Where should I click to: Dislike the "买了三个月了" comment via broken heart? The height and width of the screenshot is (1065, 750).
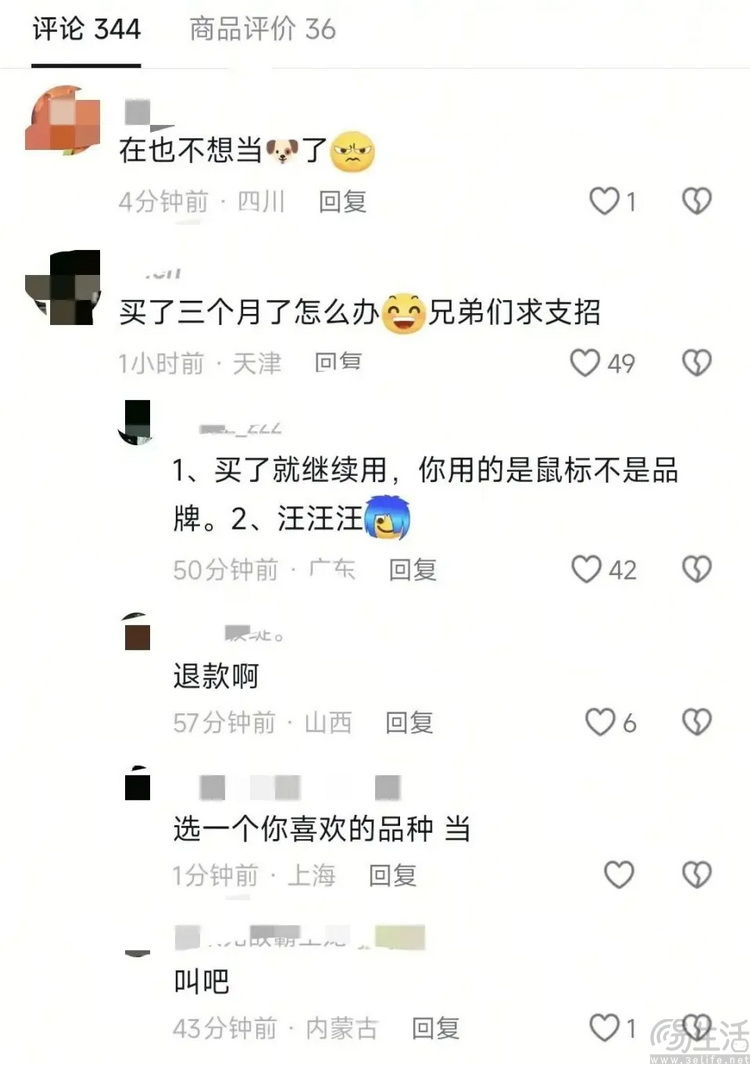pos(699,363)
